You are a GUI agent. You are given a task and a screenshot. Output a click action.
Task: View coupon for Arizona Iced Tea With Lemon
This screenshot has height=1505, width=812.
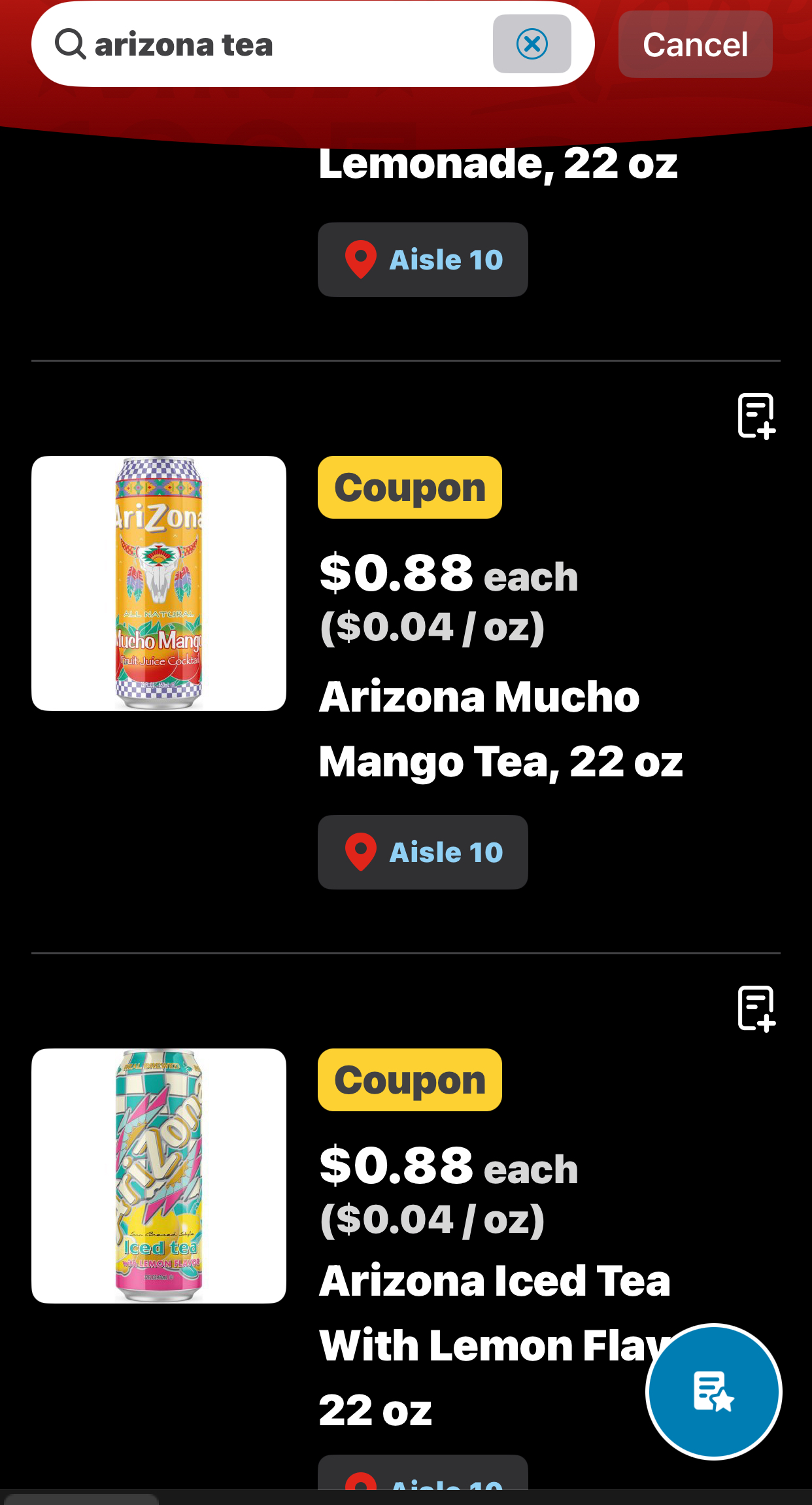pyautogui.click(x=410, y=1080)
